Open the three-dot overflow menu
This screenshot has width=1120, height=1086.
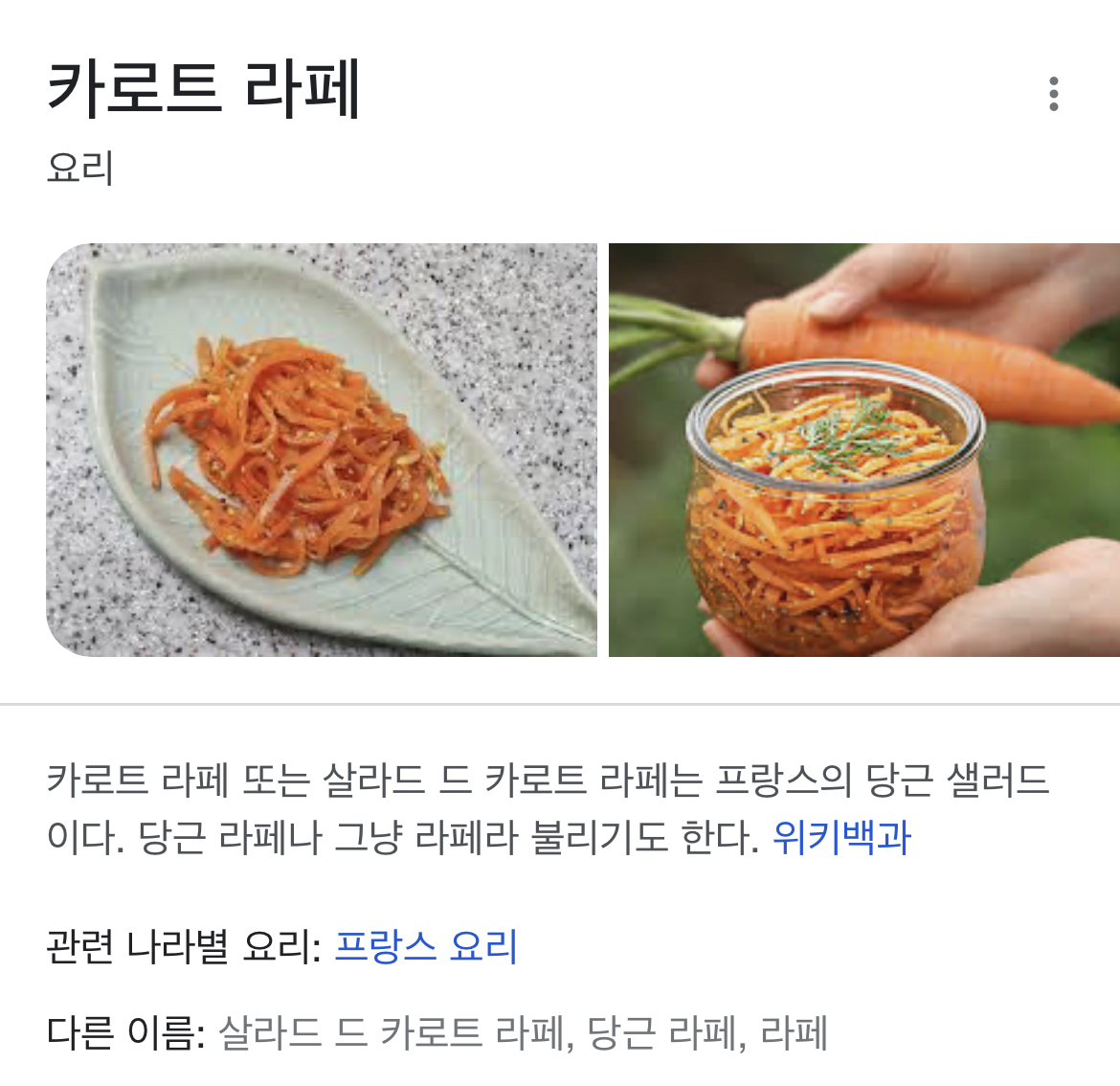pyautogui.click(x=1053, y=94)
